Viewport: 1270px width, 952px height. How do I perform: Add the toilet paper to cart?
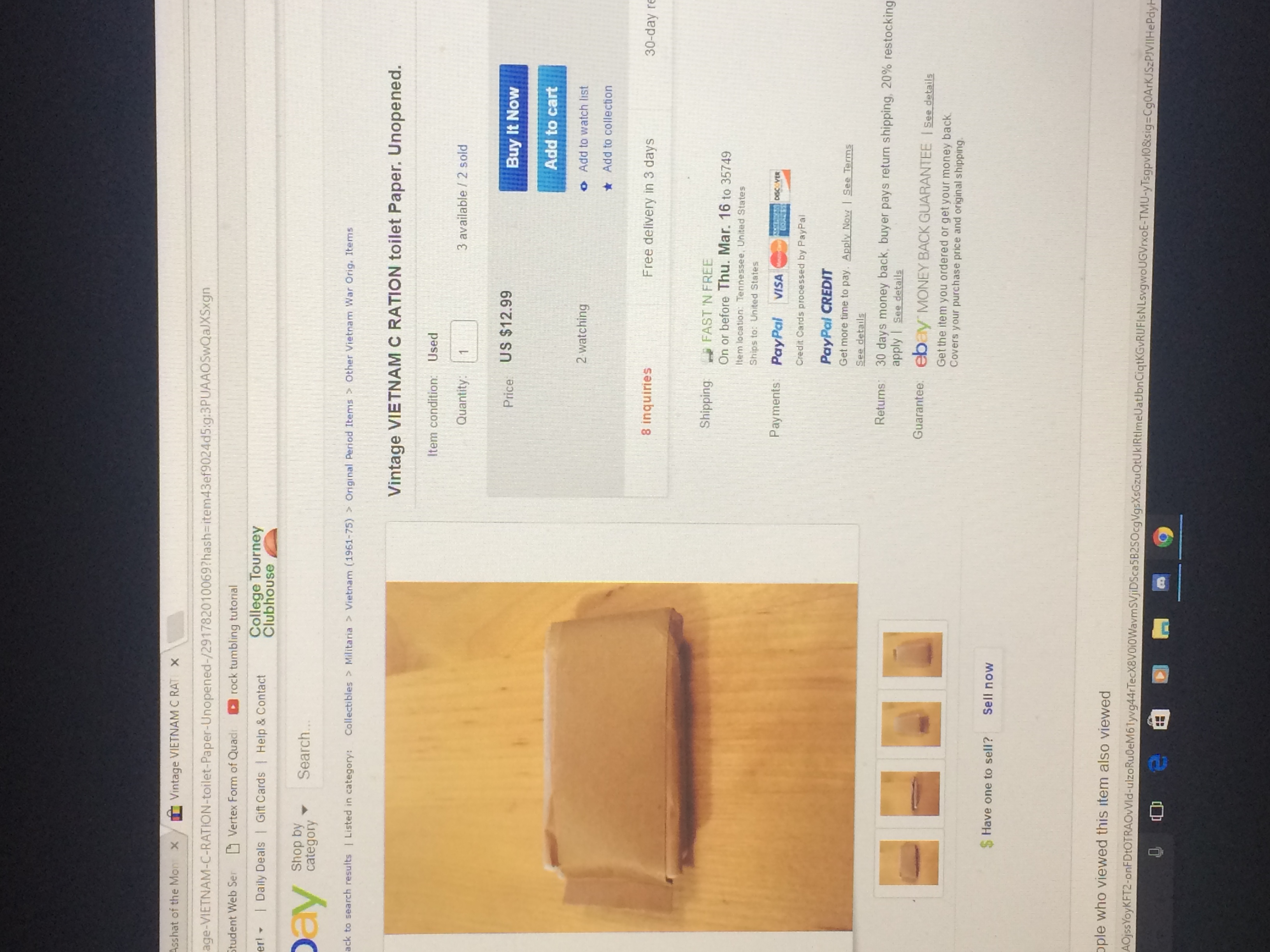point(552,129)
